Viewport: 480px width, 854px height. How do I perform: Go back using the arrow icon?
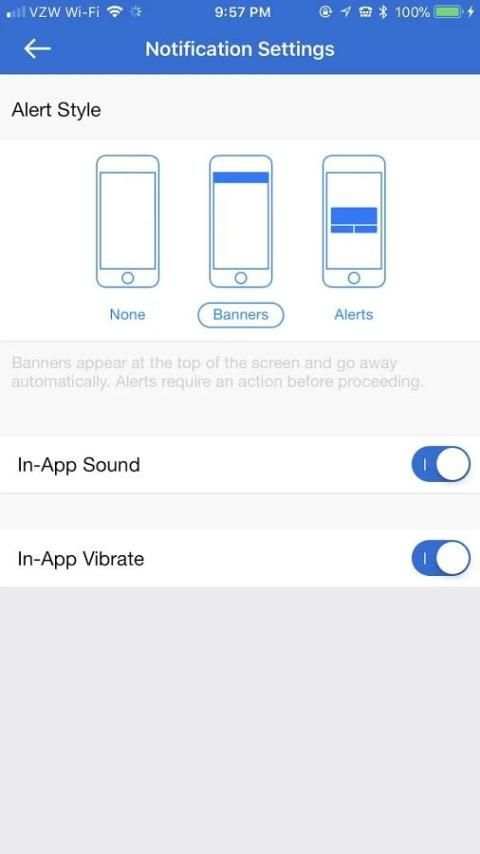37,49
